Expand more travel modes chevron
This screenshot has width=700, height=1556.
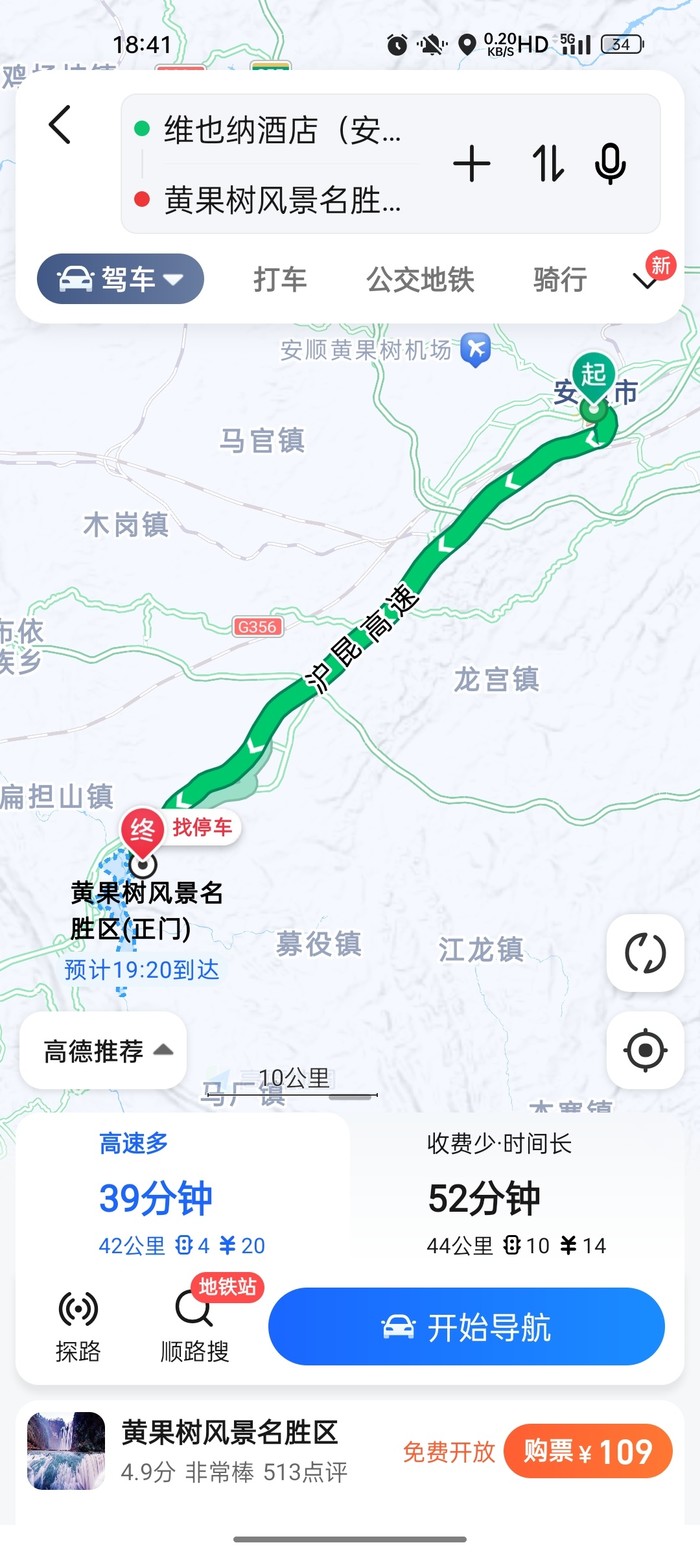click(x=647, y=281)
